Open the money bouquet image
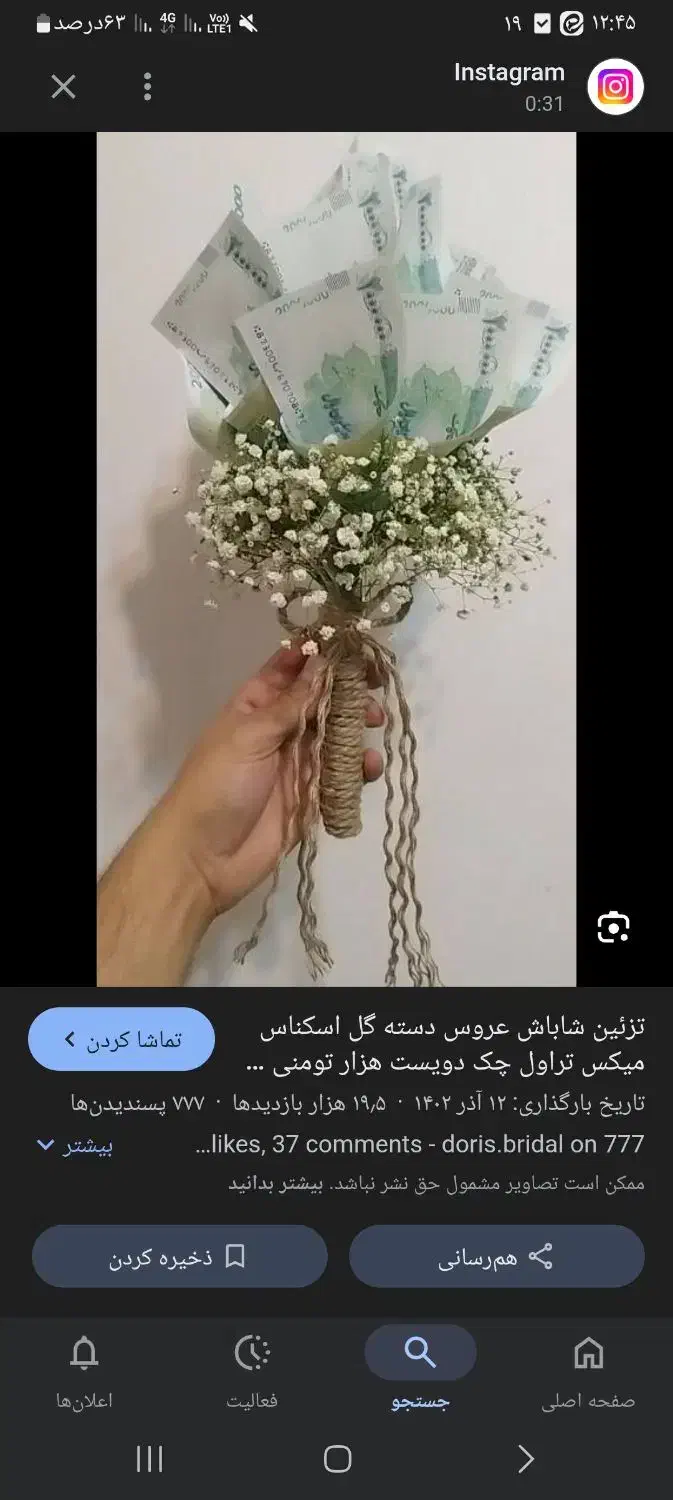The width and height of the screenshot is (673, 1500). [x=336, y=559]
